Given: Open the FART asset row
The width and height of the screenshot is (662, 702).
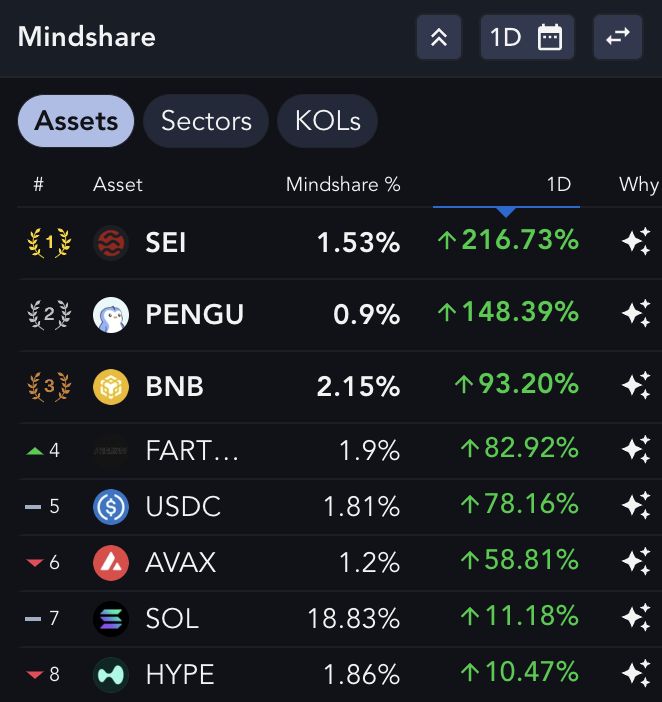Looking at the screenshot, I should pyautogui.click(x=192, y=450).
